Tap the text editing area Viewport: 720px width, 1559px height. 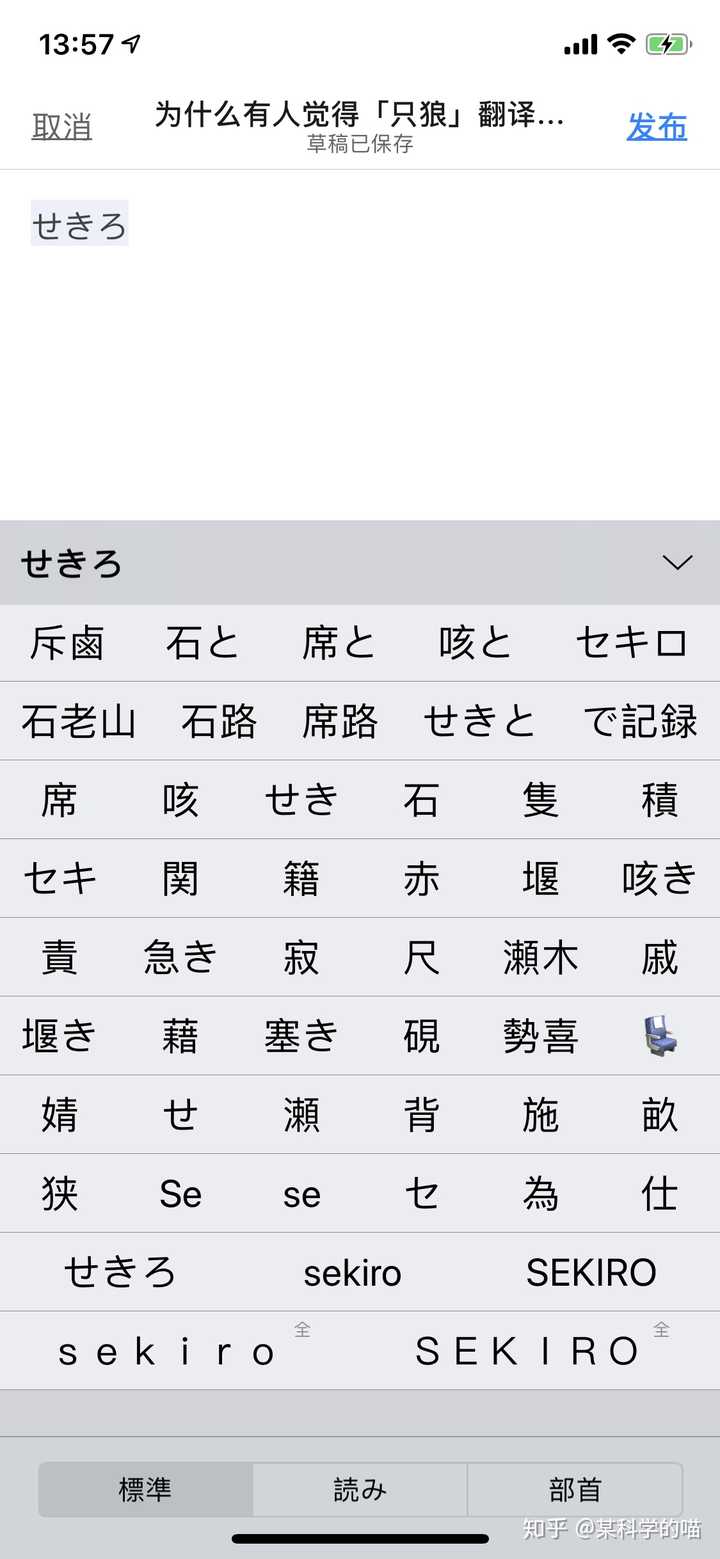tap(360, 345)
